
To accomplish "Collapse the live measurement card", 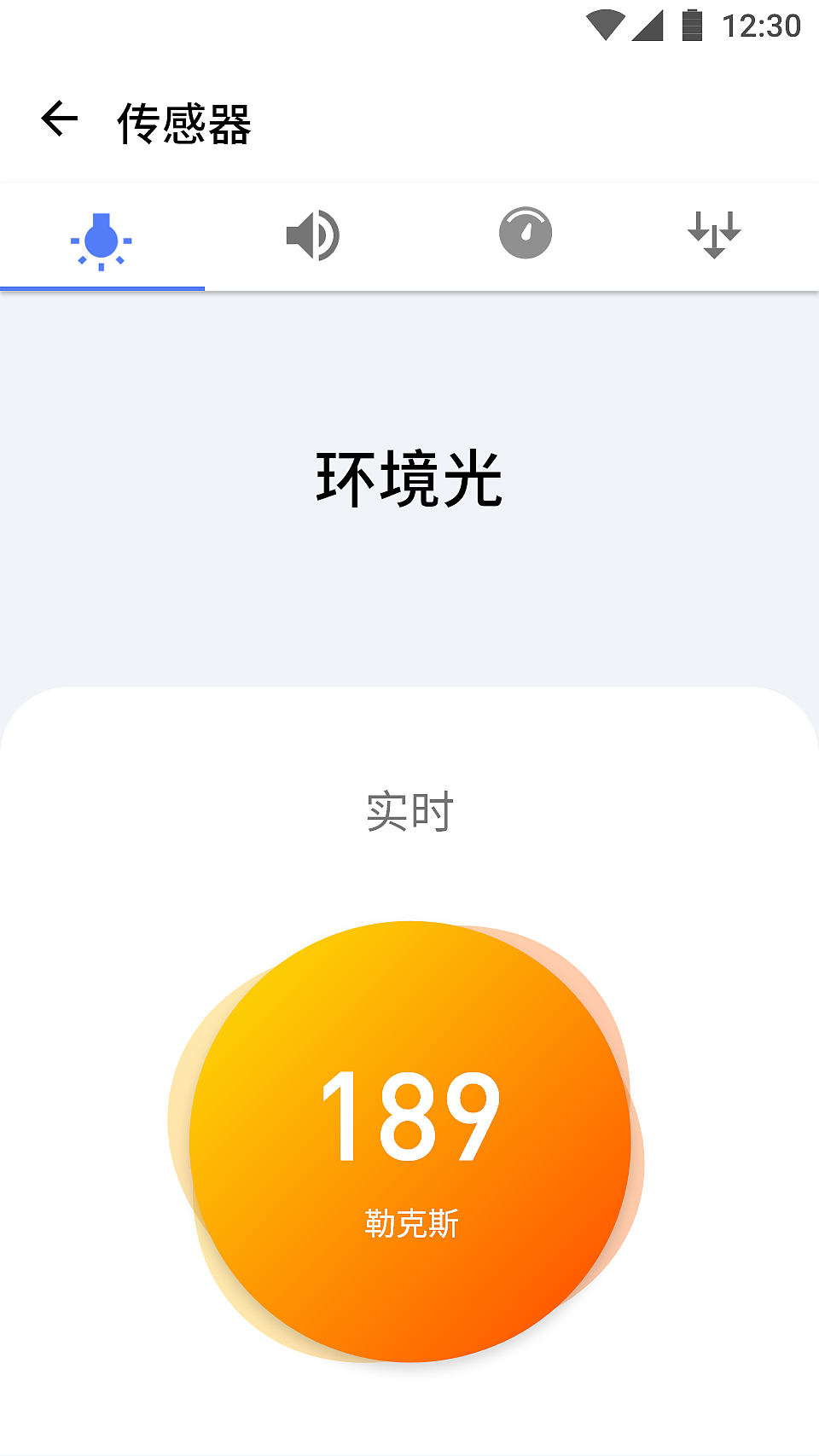I will point(409,810).
